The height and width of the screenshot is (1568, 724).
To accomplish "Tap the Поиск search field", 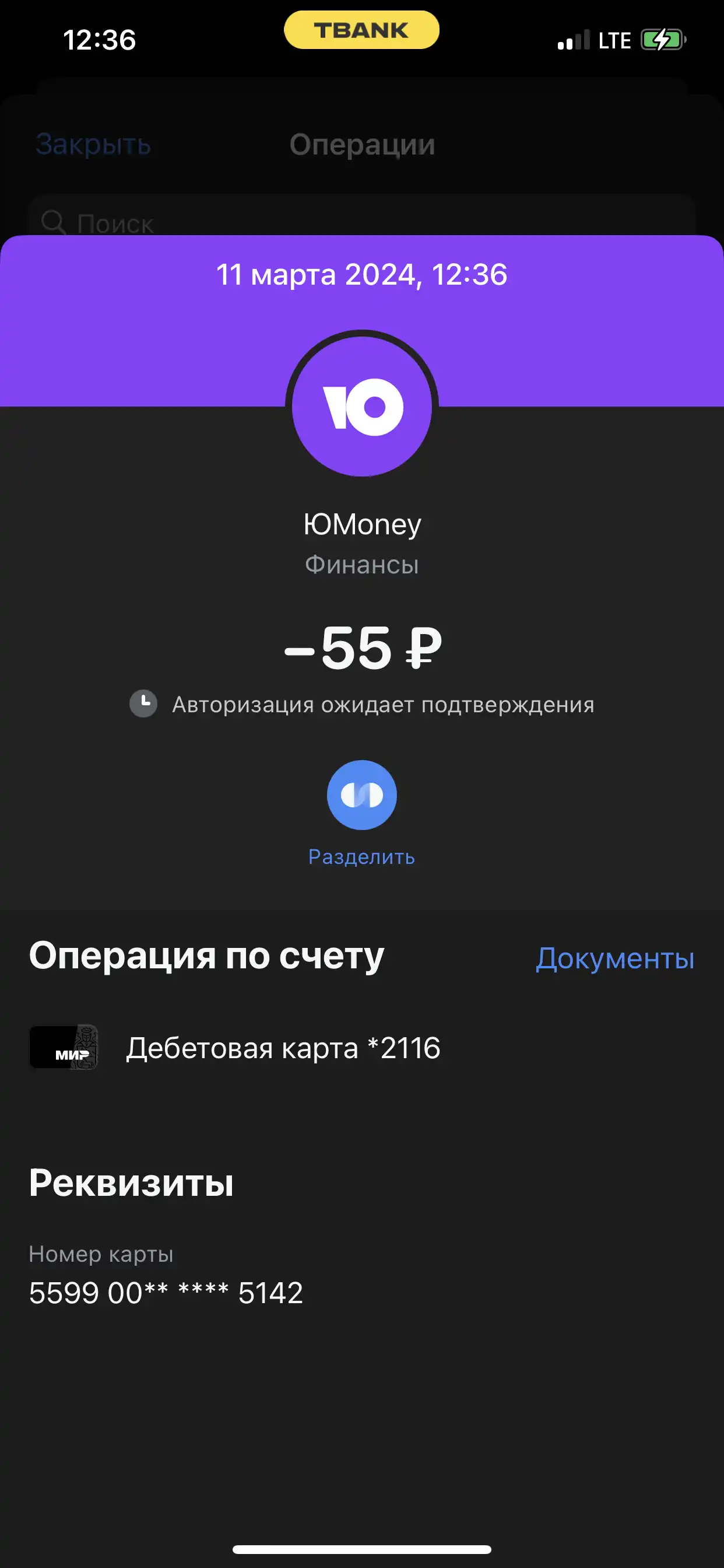I will 361,216.
